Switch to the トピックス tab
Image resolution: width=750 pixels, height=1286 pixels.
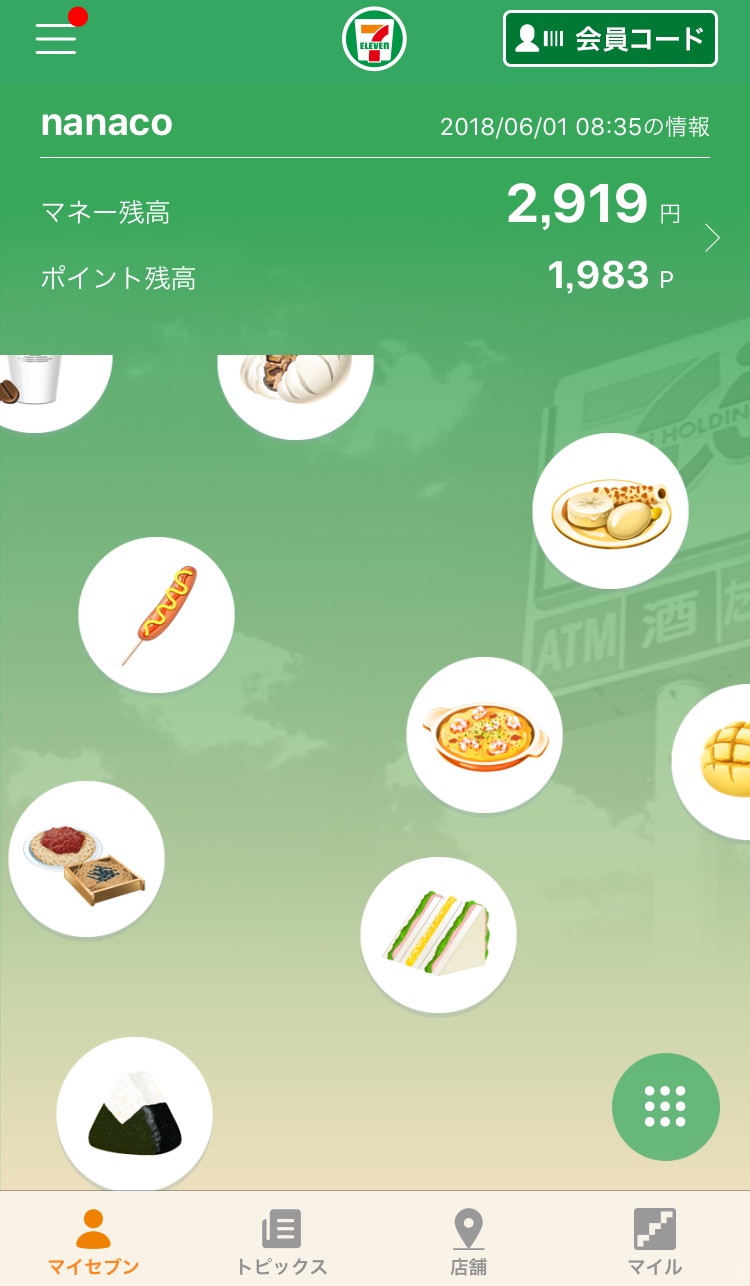tap(281, 1241)
